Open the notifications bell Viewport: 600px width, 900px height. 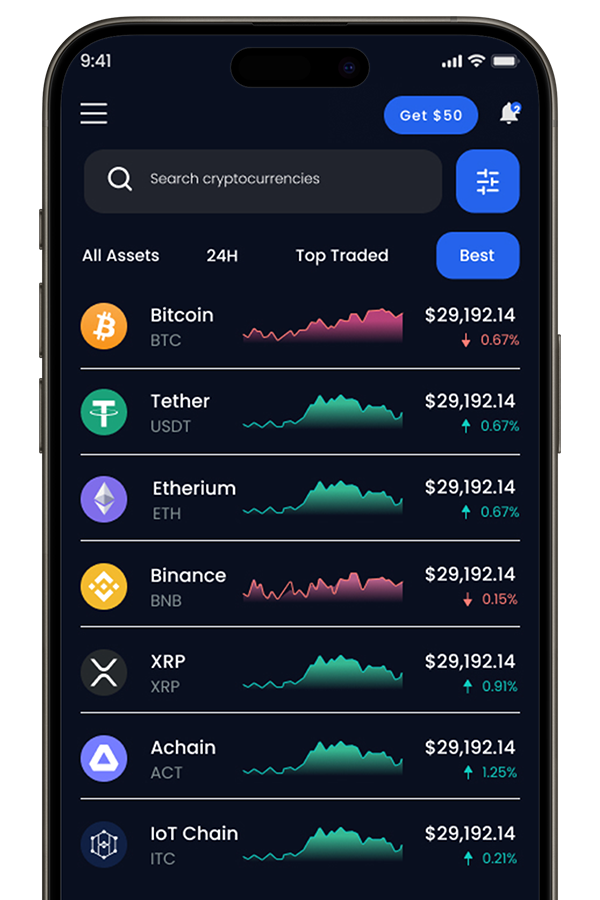tap(509, 114)
